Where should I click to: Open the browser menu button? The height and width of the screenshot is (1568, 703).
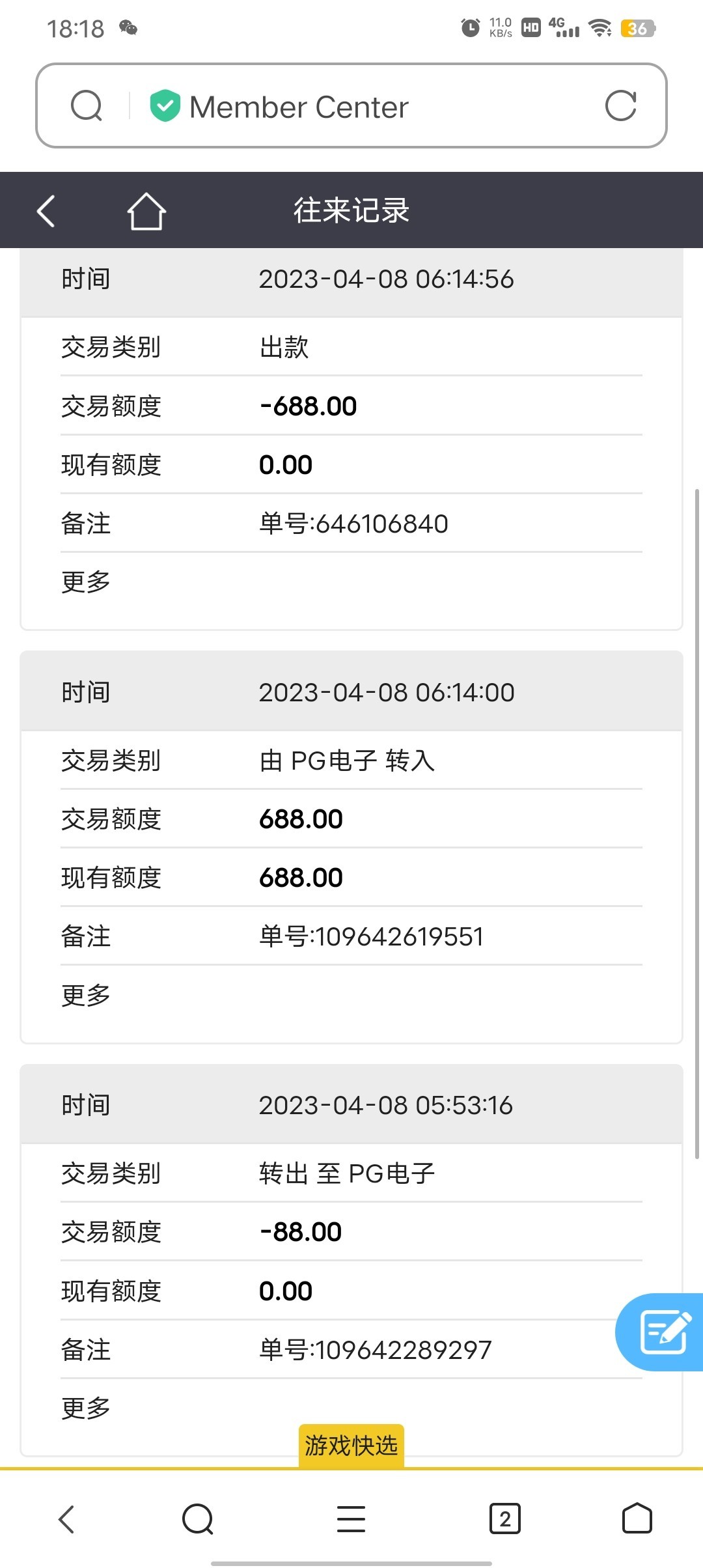coord(351,1519)
